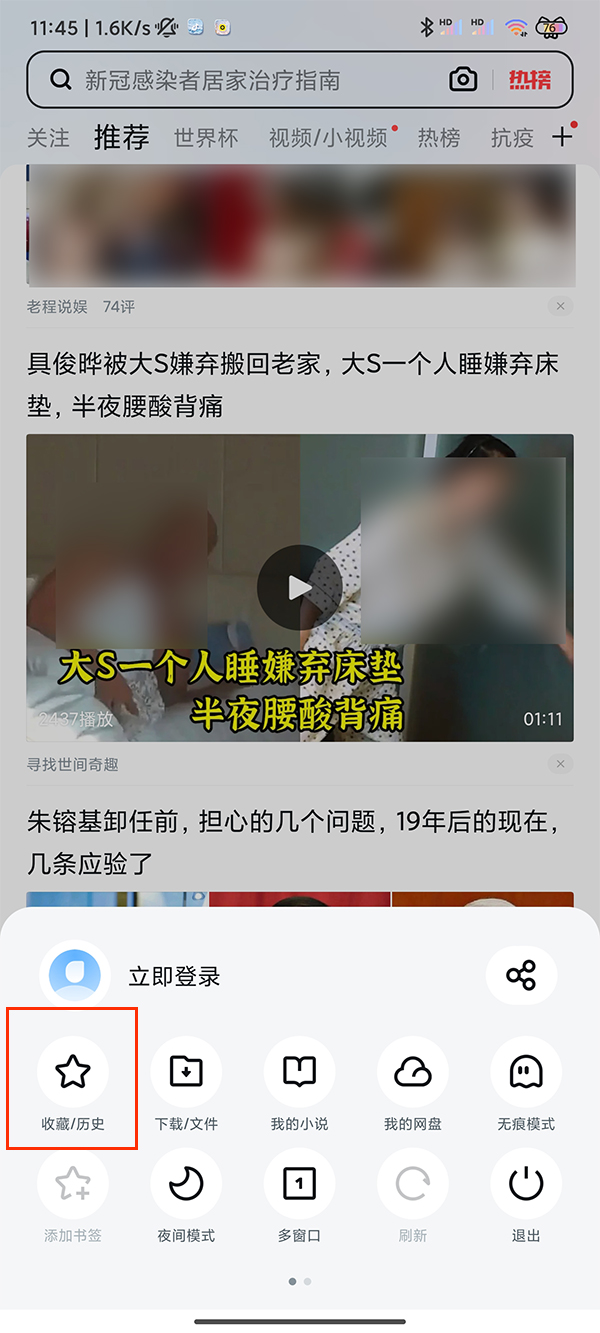
Task: Tap 立即登录 to log in
Action: [174, 976]
